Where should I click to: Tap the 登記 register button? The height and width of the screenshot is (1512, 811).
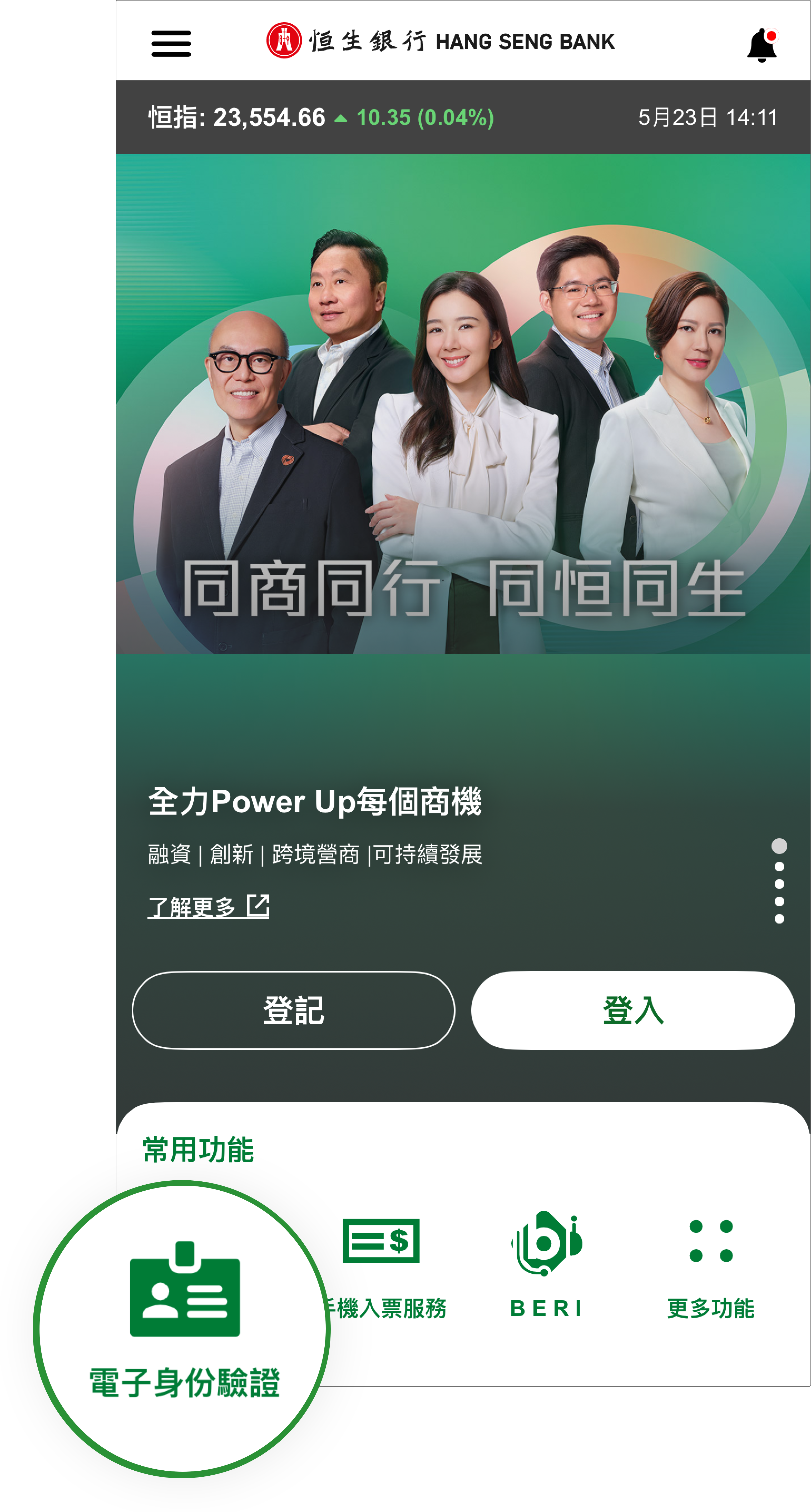click(x=293, y=1010)
